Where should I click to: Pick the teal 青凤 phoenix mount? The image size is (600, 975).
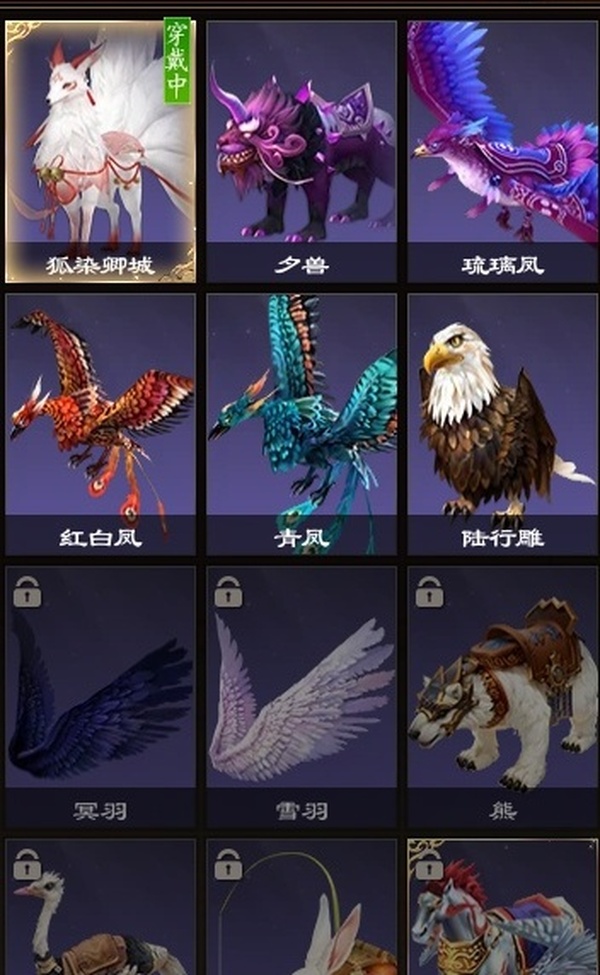pyautogui.click(x=301, y=423)
